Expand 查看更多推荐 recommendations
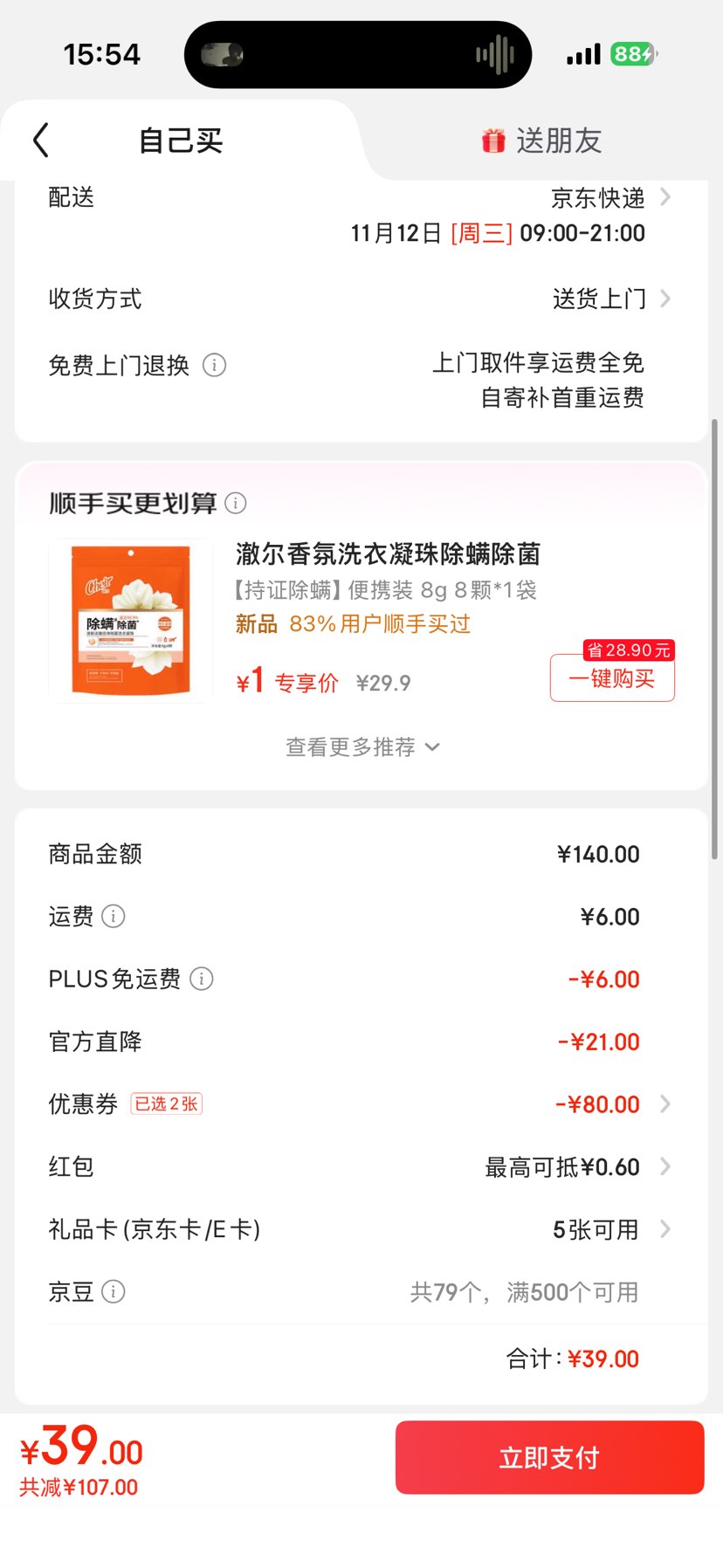The image size is (723, 1568). 361,747
